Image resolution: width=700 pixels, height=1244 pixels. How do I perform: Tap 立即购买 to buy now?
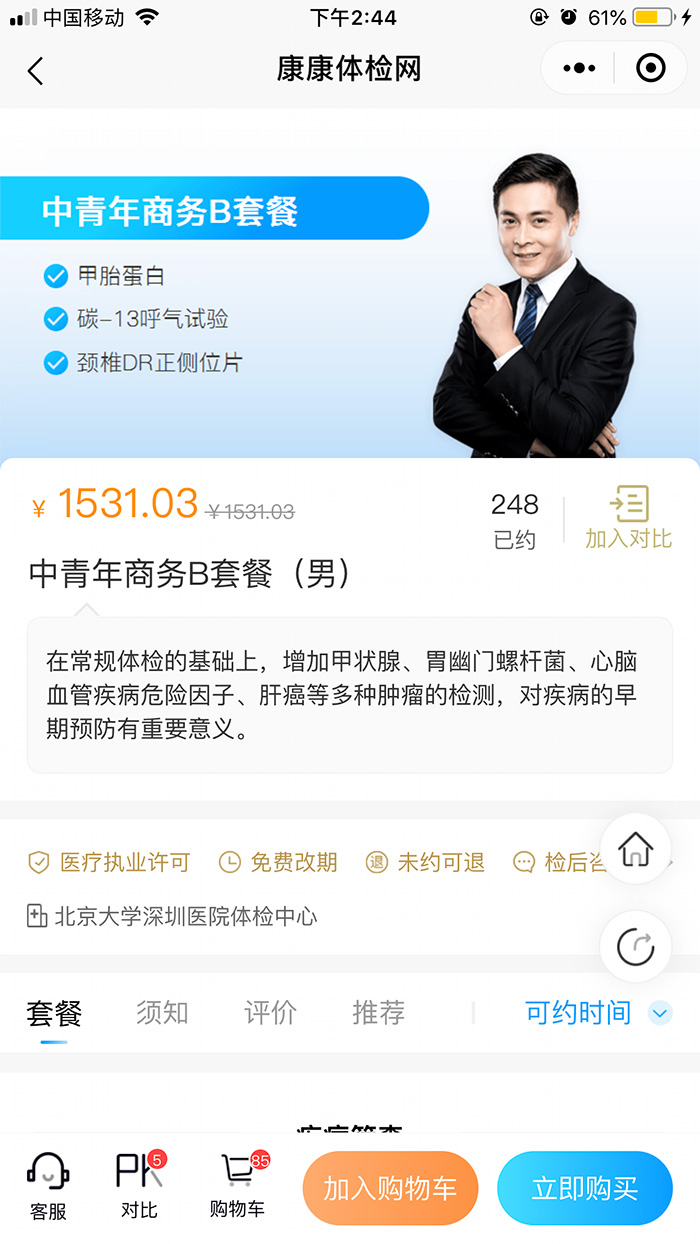tap(585, 1188)
